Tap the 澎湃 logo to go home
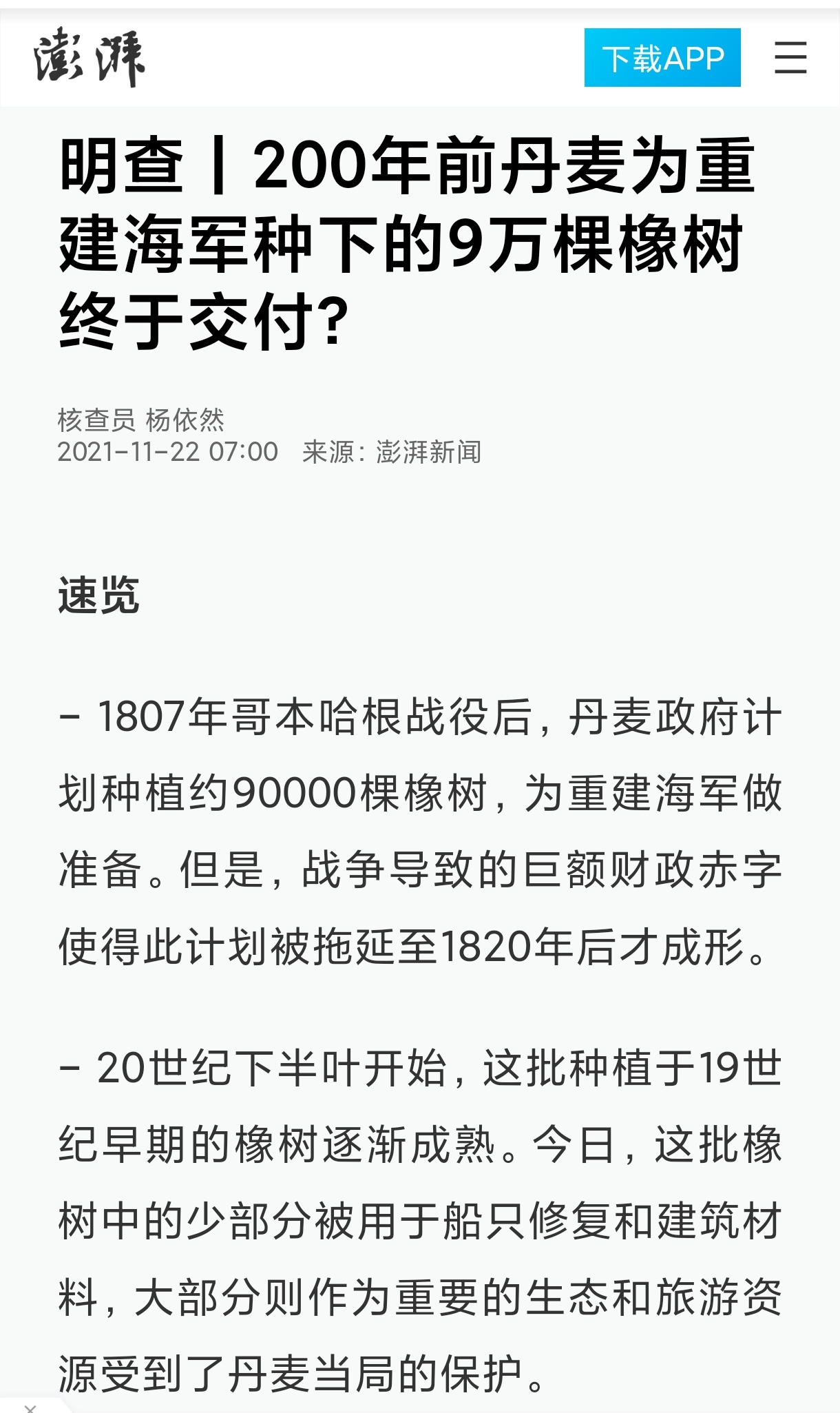Viewport: 840px width, 1413px height. [x=90, y=57]
